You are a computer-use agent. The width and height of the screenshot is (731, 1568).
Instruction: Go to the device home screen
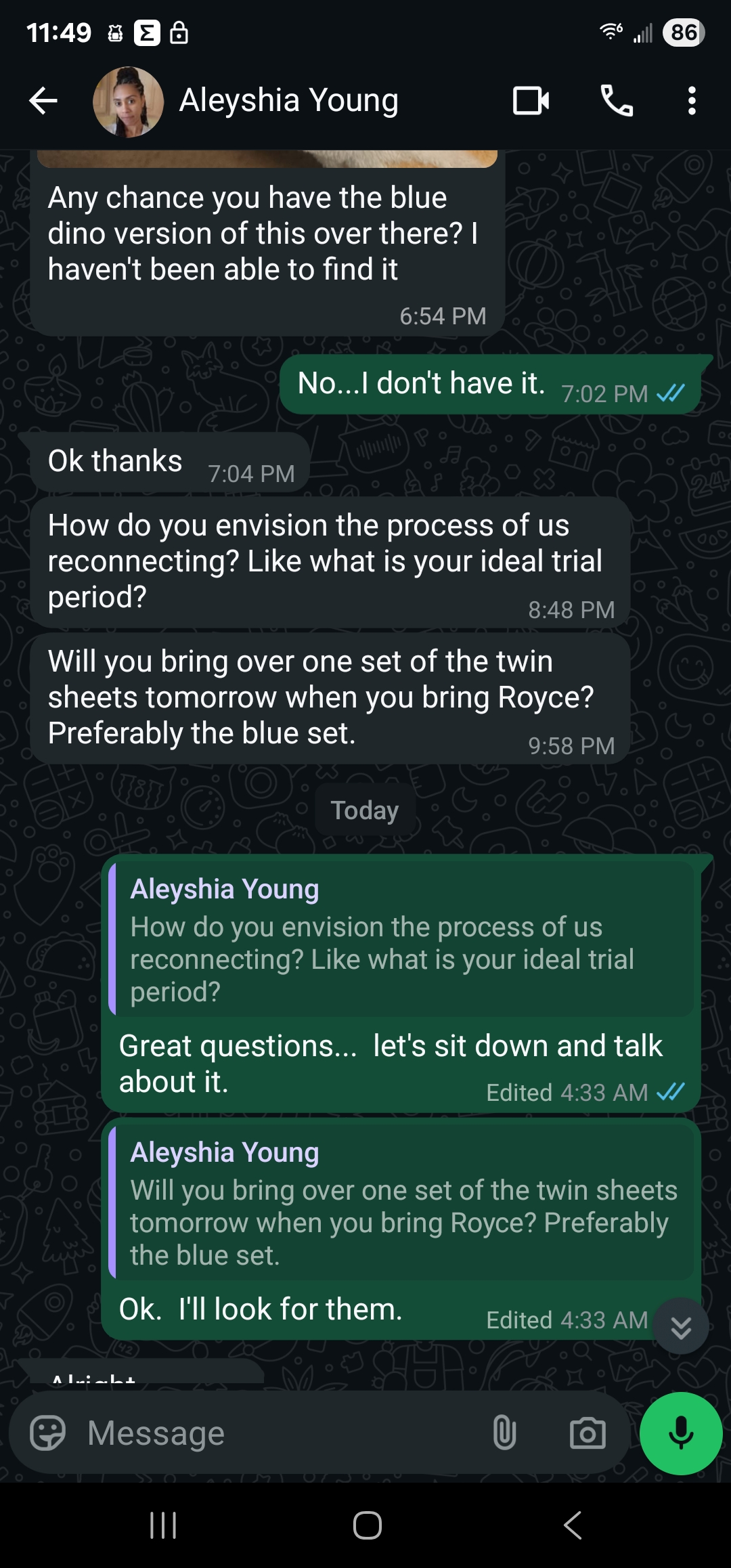point(368,1525)
